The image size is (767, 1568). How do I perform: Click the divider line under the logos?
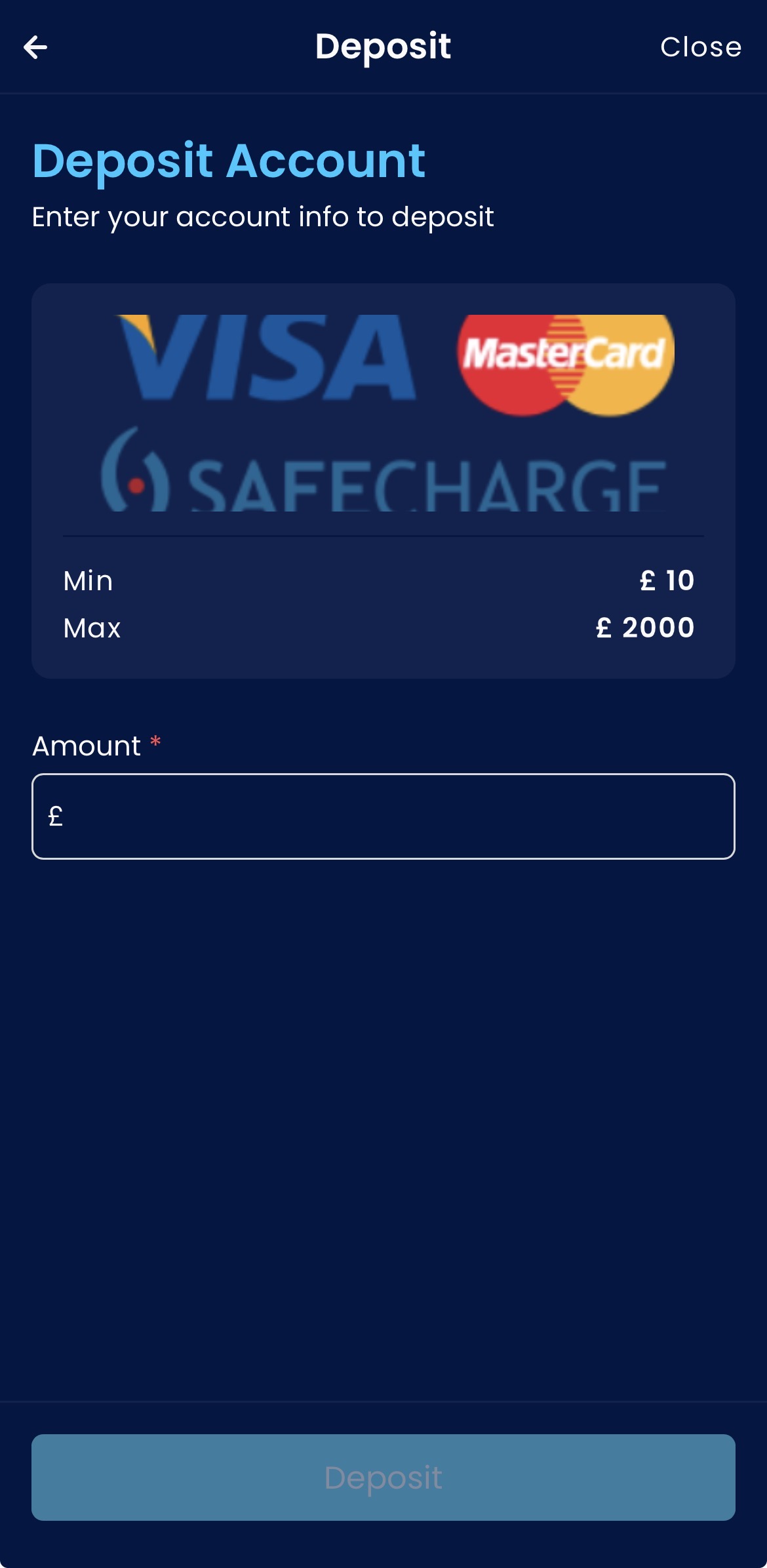(383, 536)
